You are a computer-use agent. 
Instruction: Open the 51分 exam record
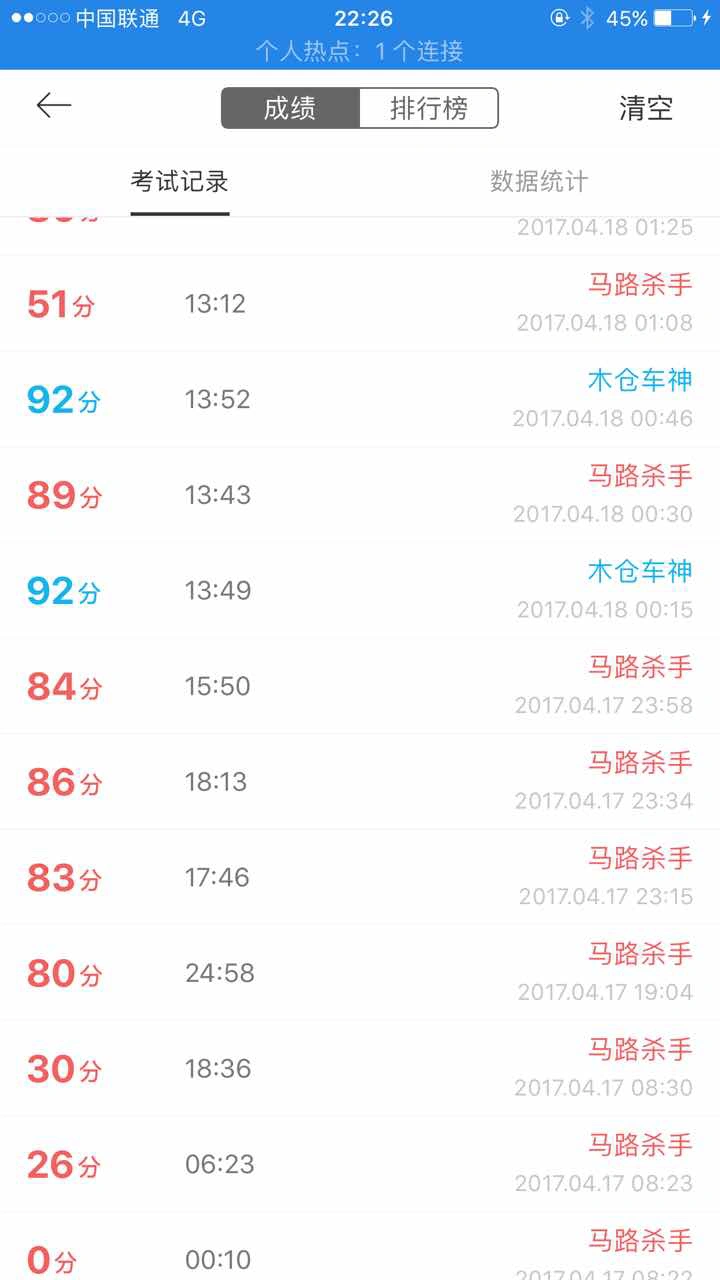click(360, 303)
